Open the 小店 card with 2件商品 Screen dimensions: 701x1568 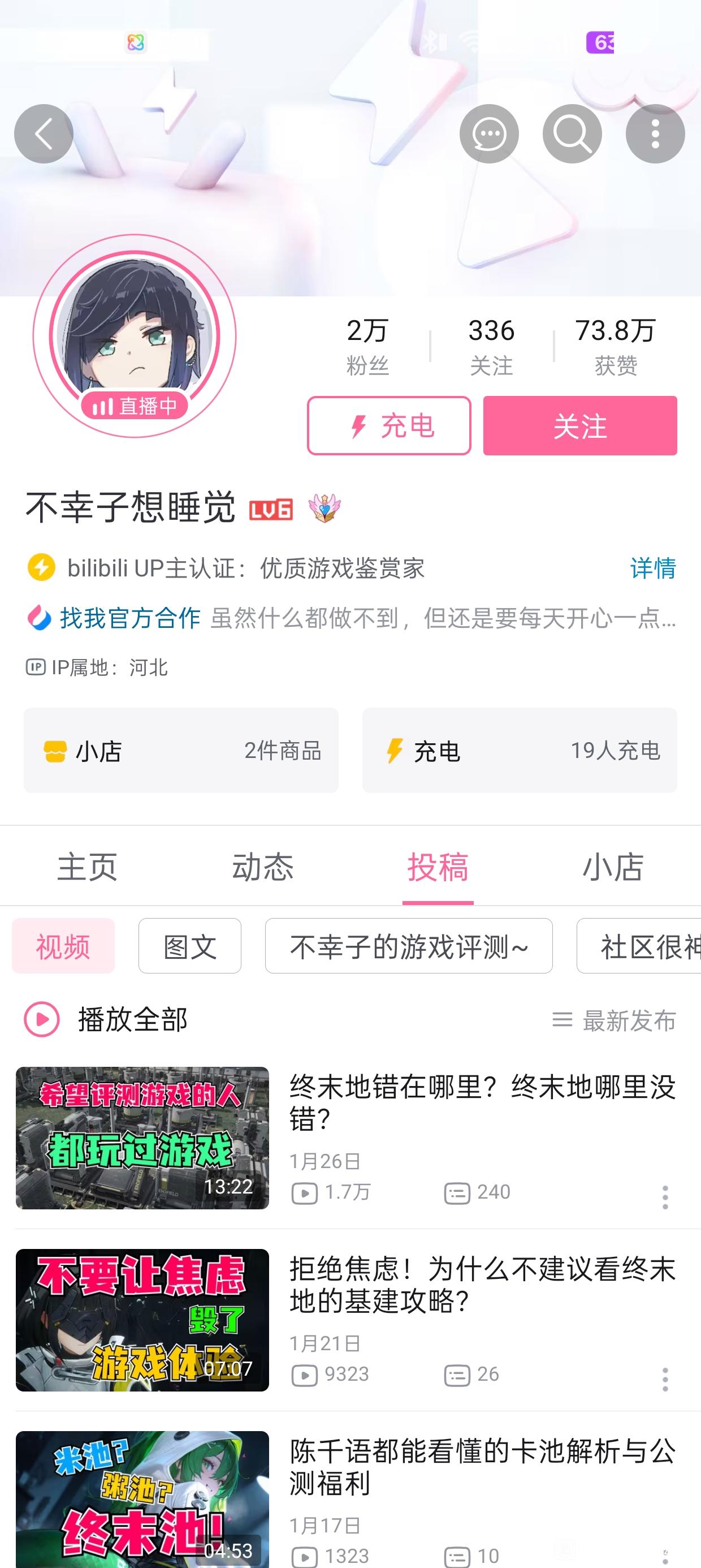[181, 751]
